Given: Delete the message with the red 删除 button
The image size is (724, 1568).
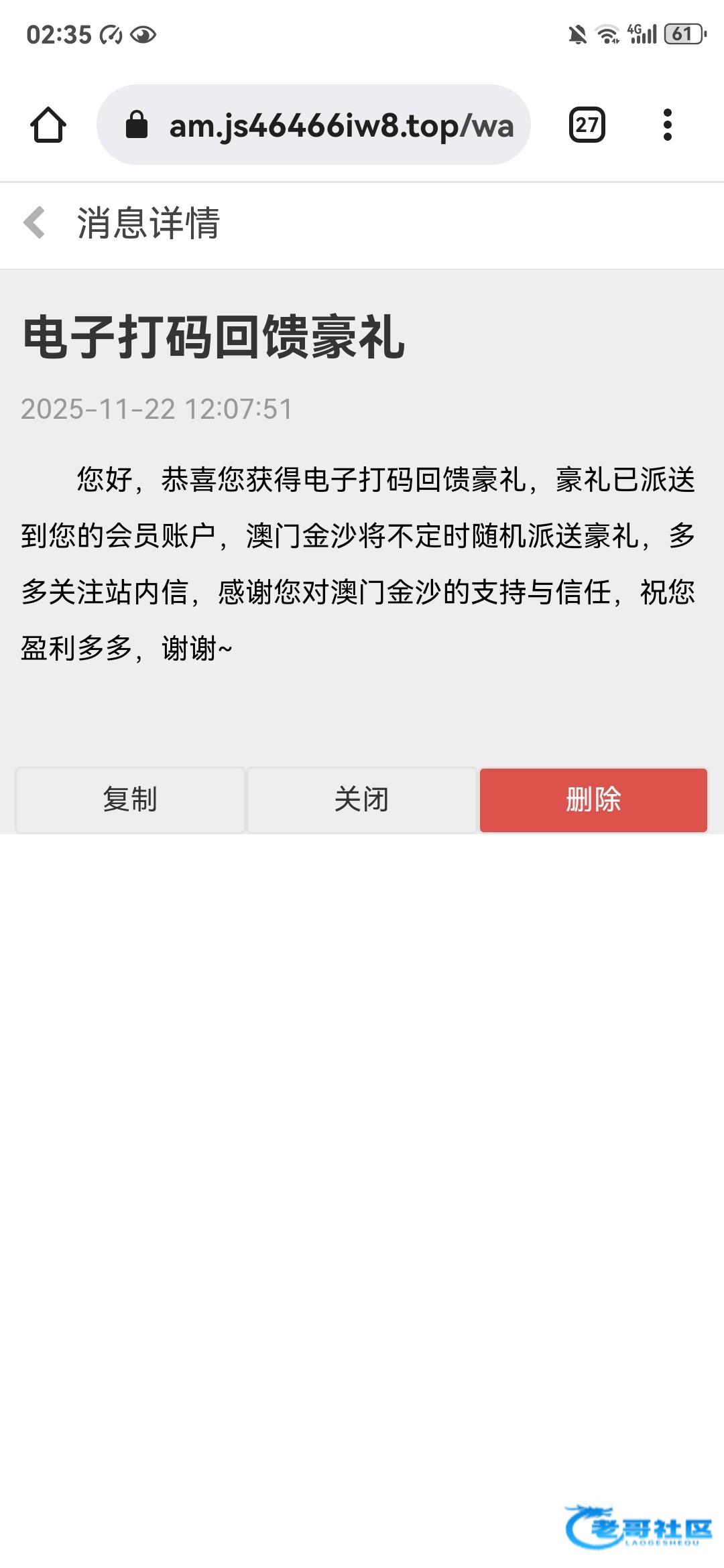Looking at the screenshot, I should tap(593, 800).
